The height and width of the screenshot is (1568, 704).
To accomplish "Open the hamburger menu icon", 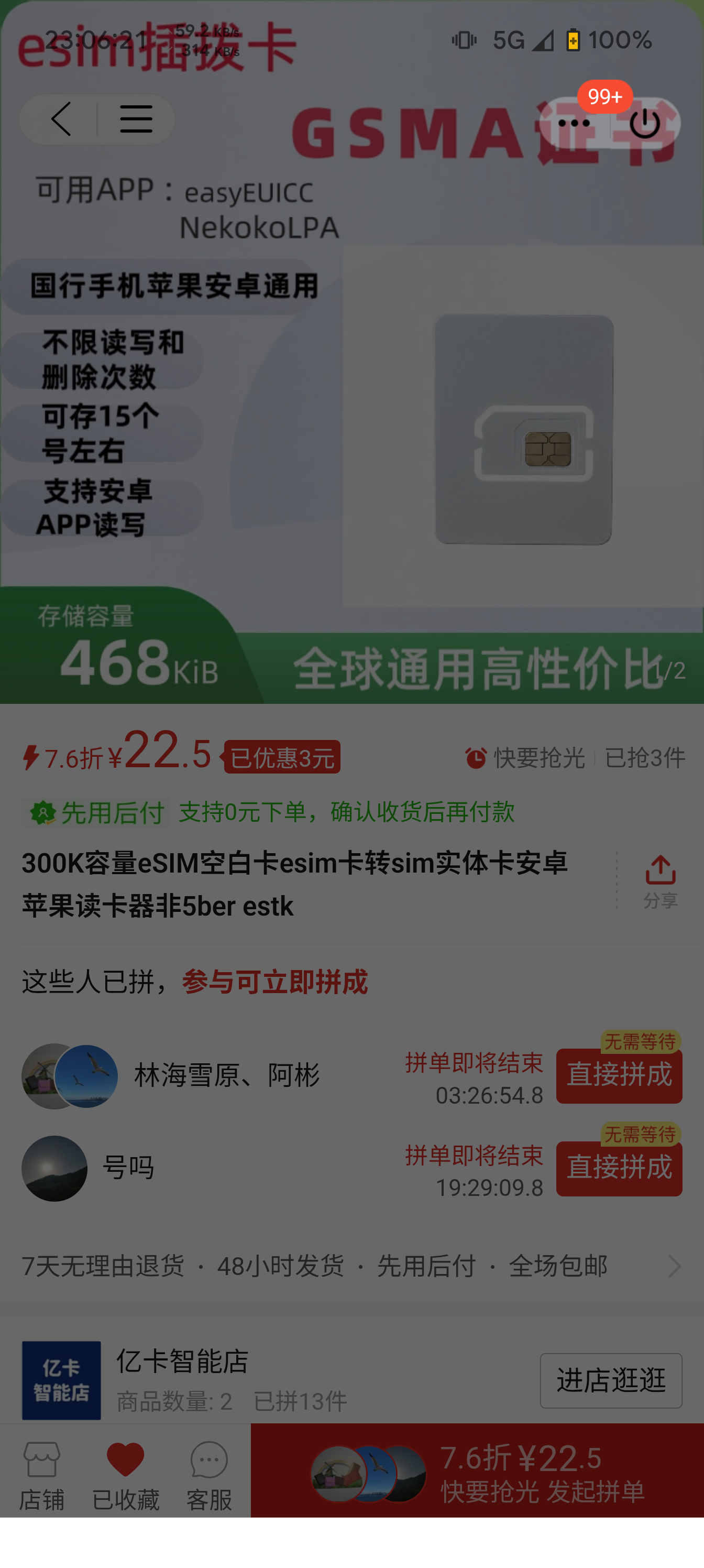I will (x=135, y=119).
